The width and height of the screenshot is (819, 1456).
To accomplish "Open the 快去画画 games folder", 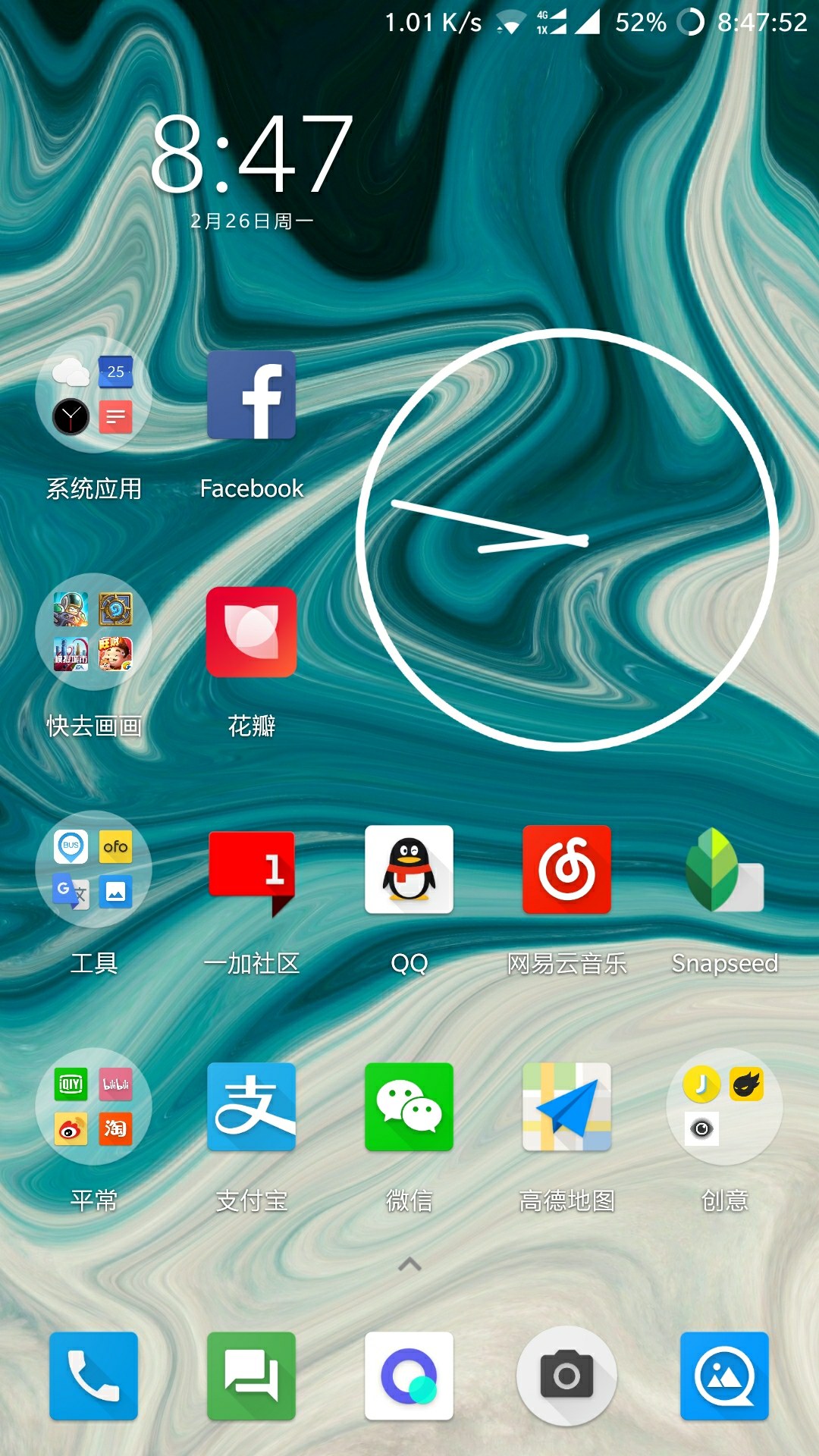I will pos(93,632).
